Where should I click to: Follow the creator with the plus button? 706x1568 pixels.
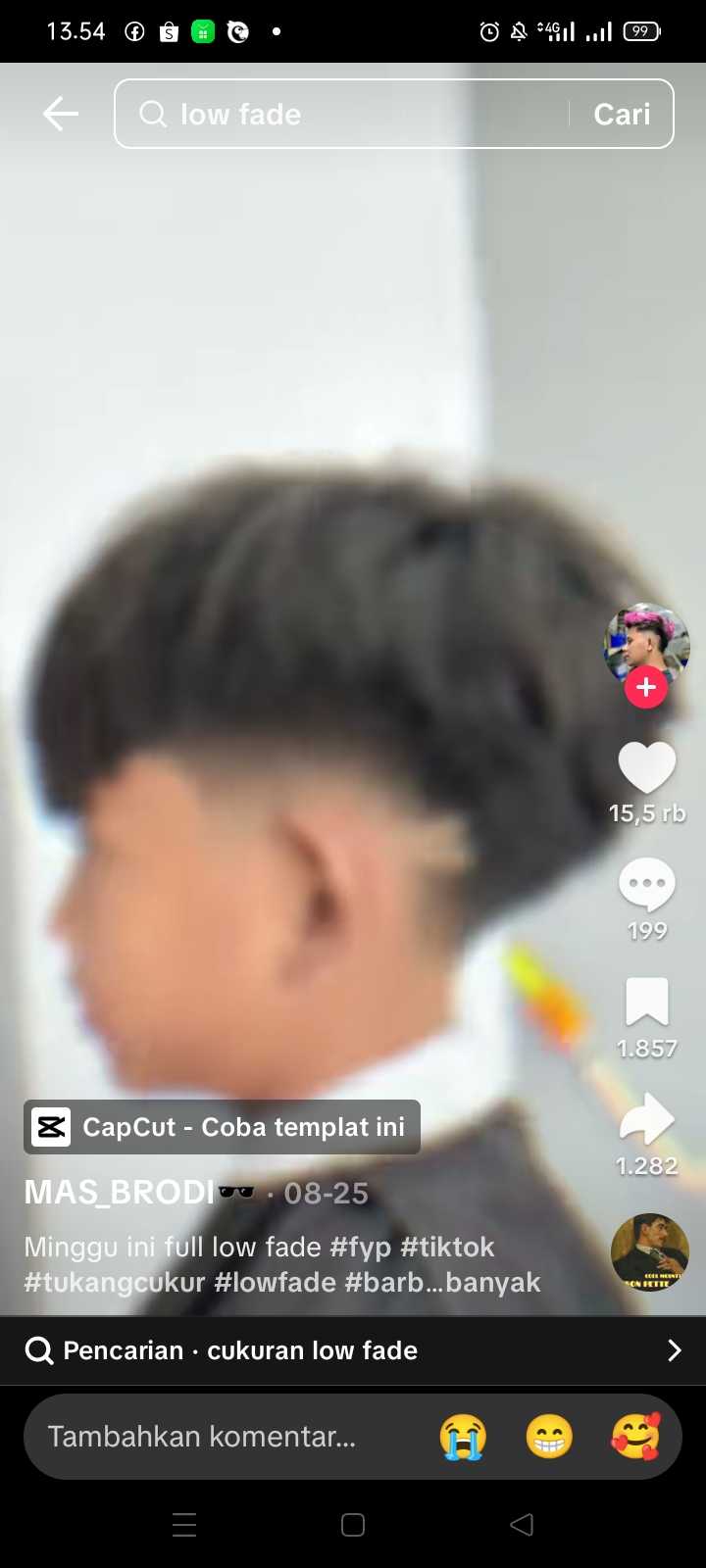(x=646, y=687)
